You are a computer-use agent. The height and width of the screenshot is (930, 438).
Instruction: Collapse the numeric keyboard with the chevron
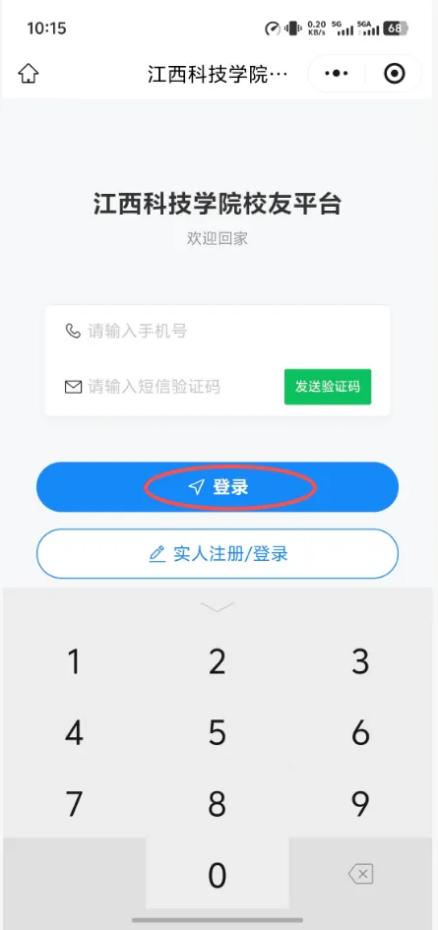[x=217, y=607]
